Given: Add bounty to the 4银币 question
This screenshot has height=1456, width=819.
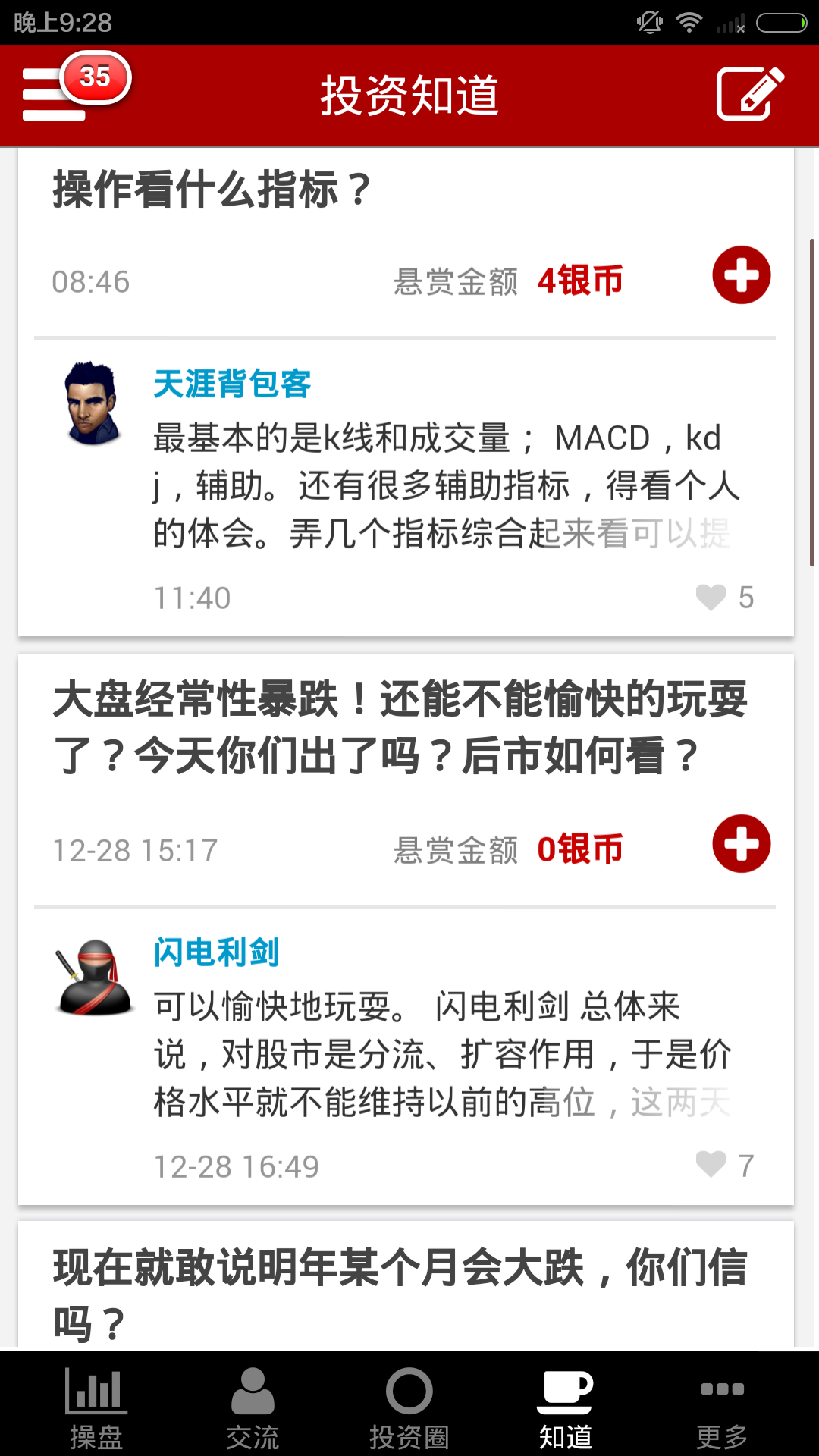Looking at the screenshot, I should coord(741,275).
